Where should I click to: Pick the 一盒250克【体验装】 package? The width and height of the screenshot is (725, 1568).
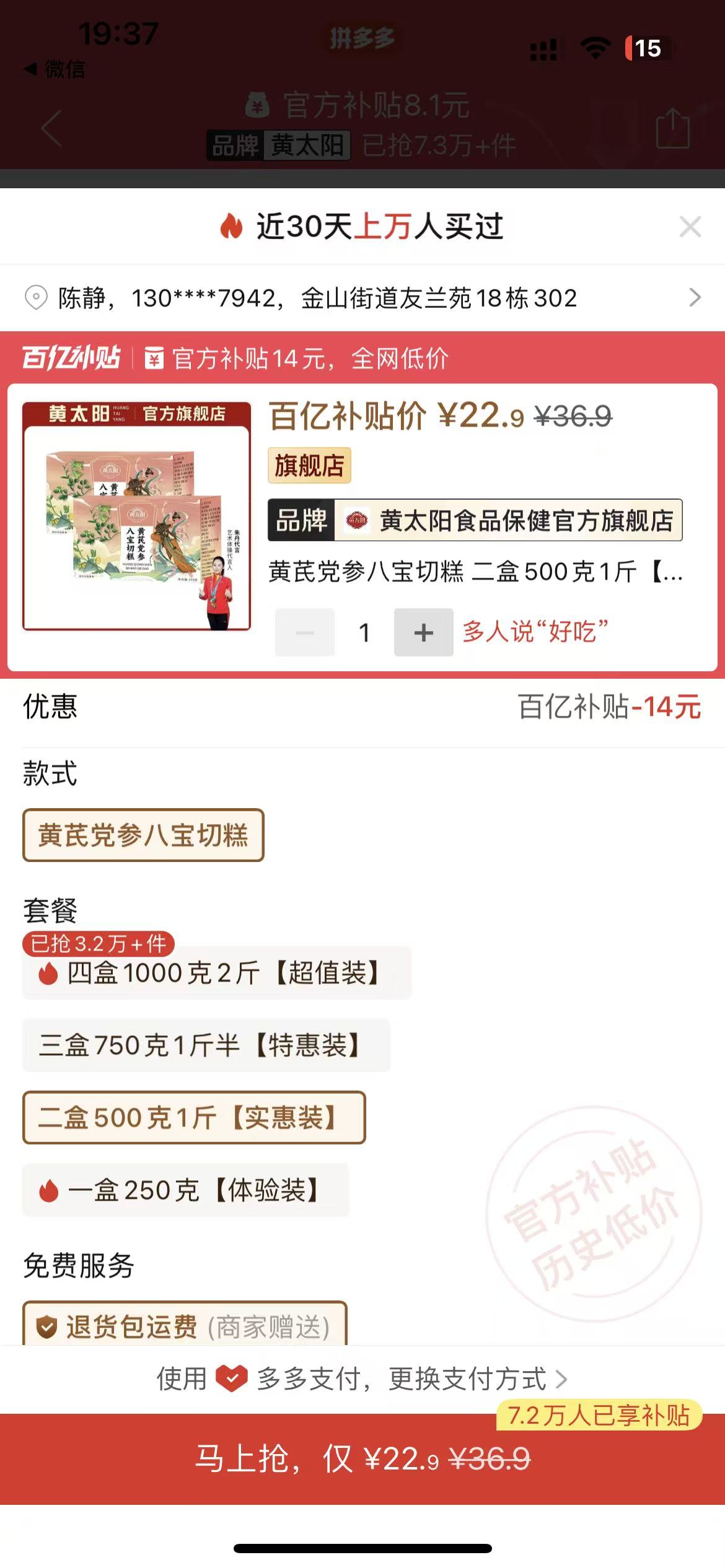click(186, 1190)
